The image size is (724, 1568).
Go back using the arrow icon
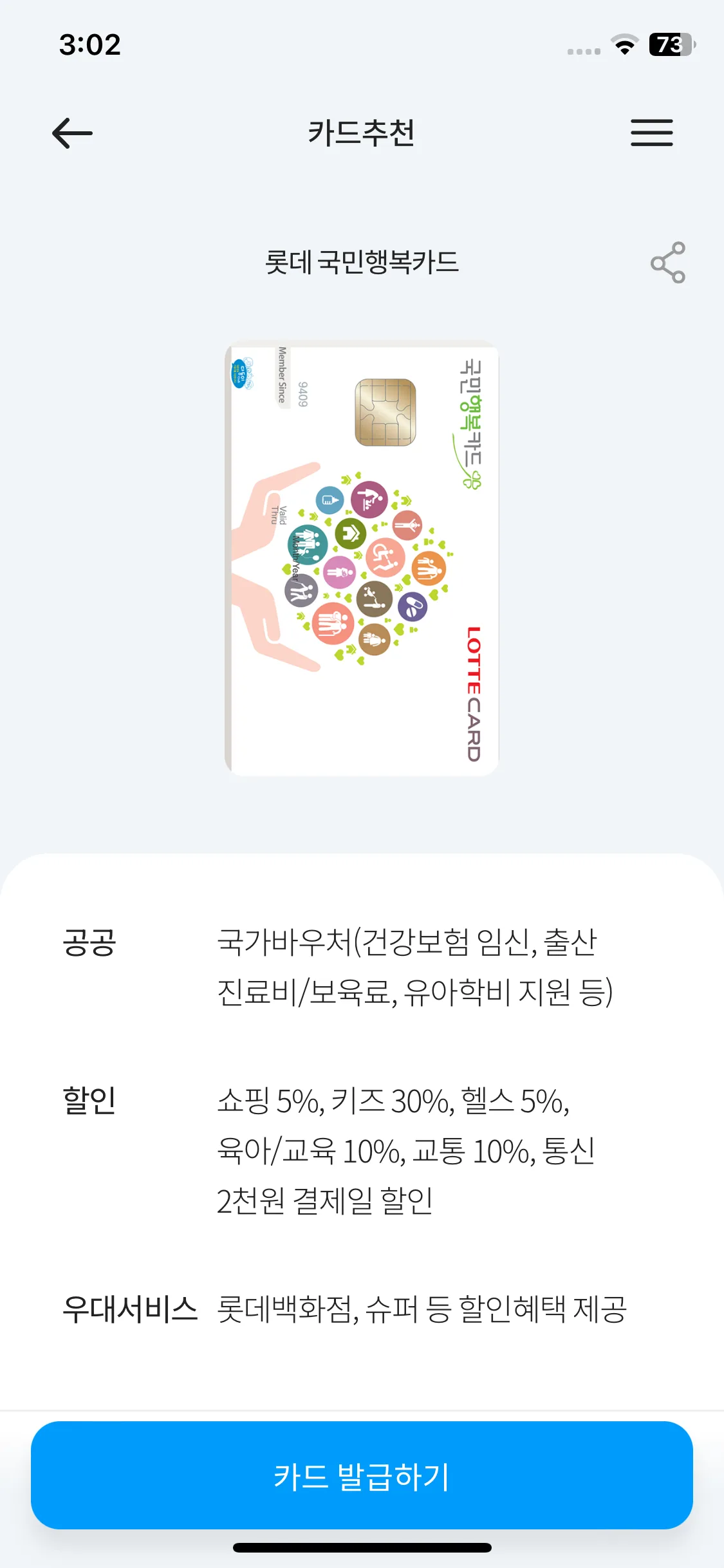[72, 133]
